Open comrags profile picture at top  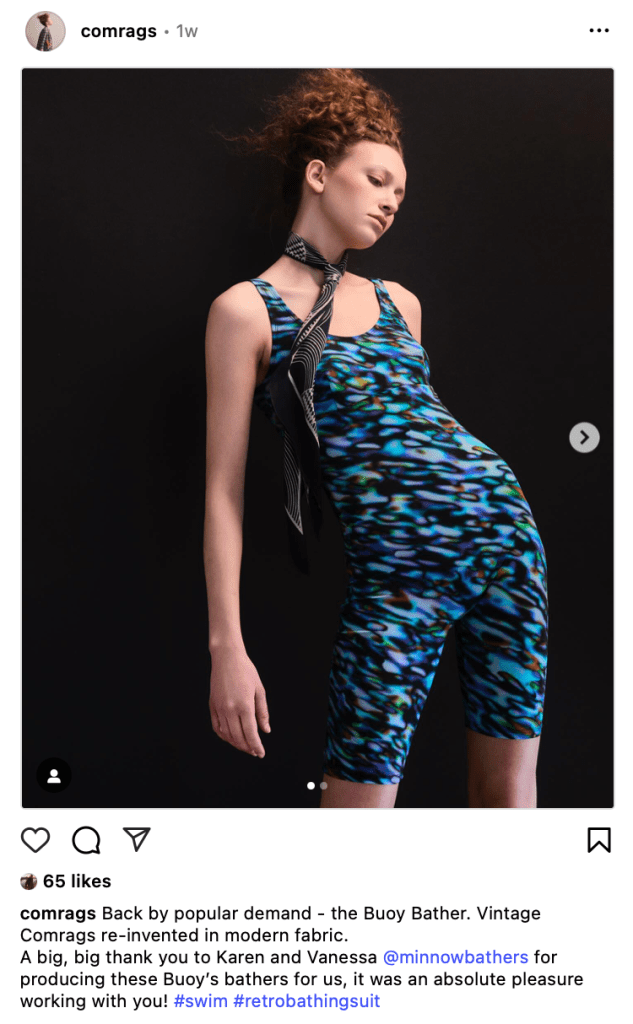coord(45,31)
